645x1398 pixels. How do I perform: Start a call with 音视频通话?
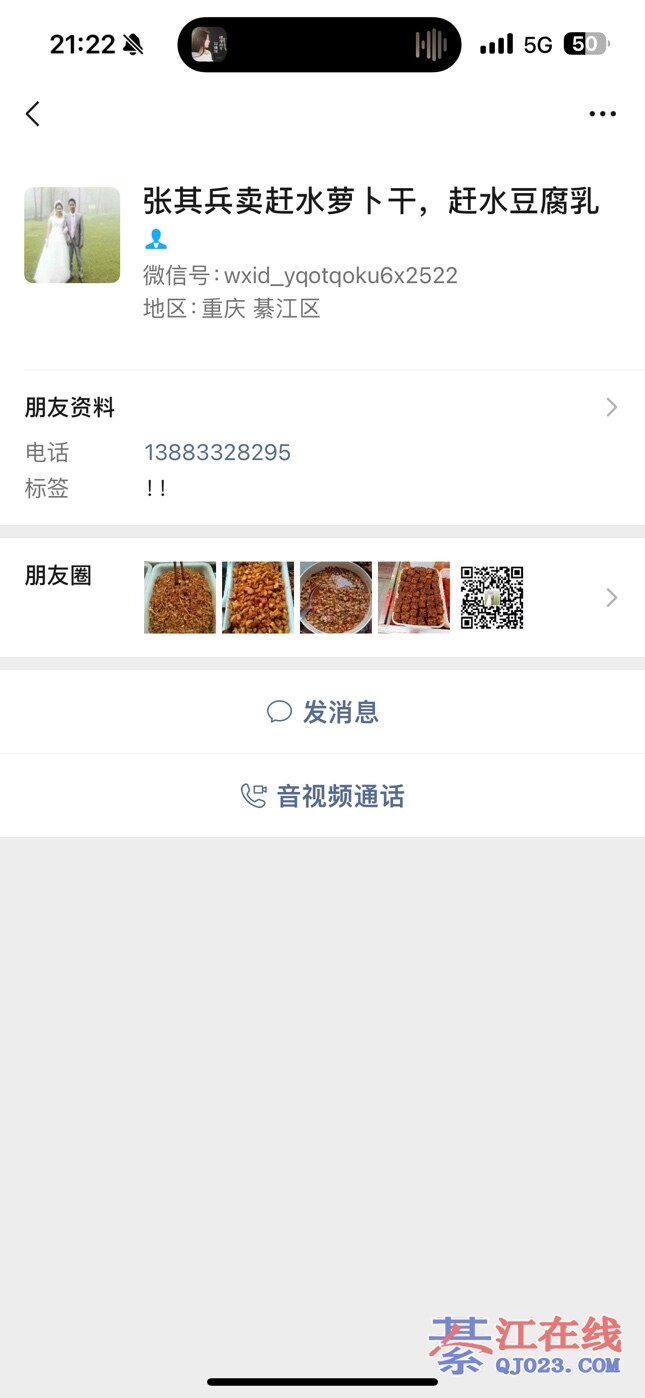coord(322,796)
